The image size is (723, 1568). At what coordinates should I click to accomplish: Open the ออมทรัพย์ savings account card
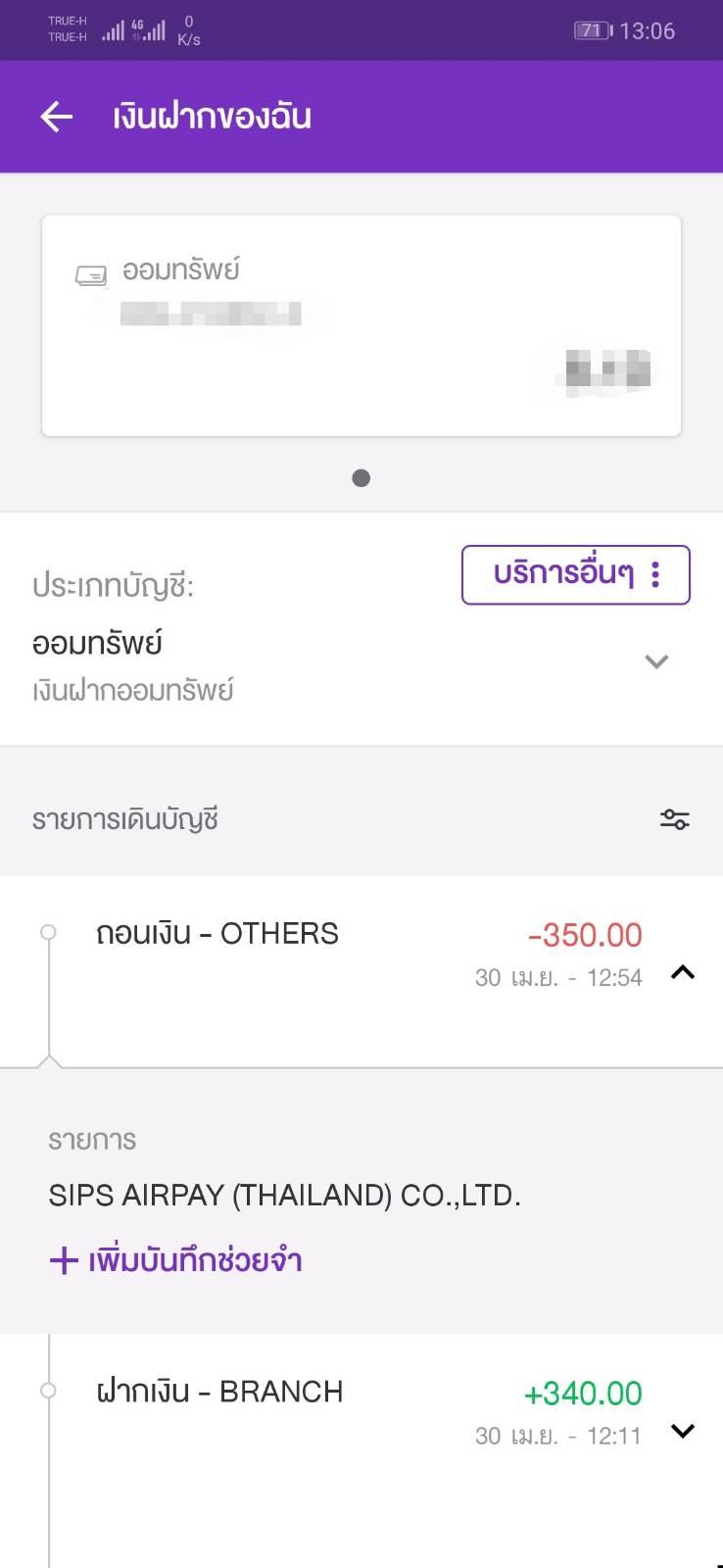[361, 325]
